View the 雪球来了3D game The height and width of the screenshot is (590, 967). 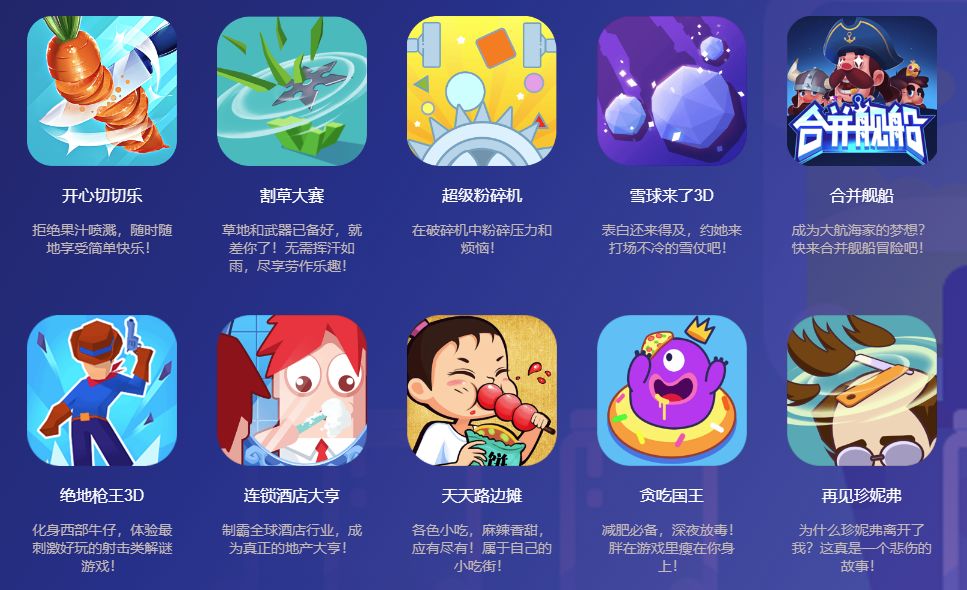pos(672,91)
